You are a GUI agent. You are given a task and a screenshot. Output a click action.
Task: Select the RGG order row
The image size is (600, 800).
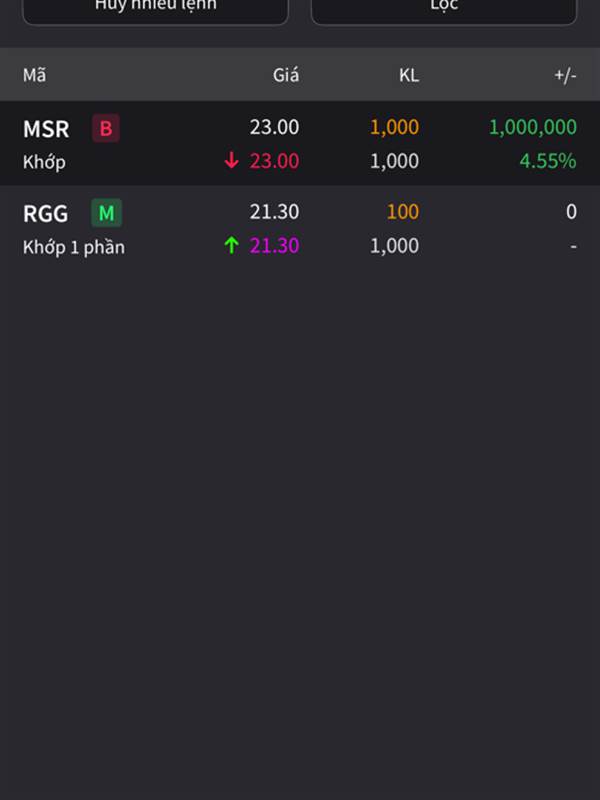(300, 228)
